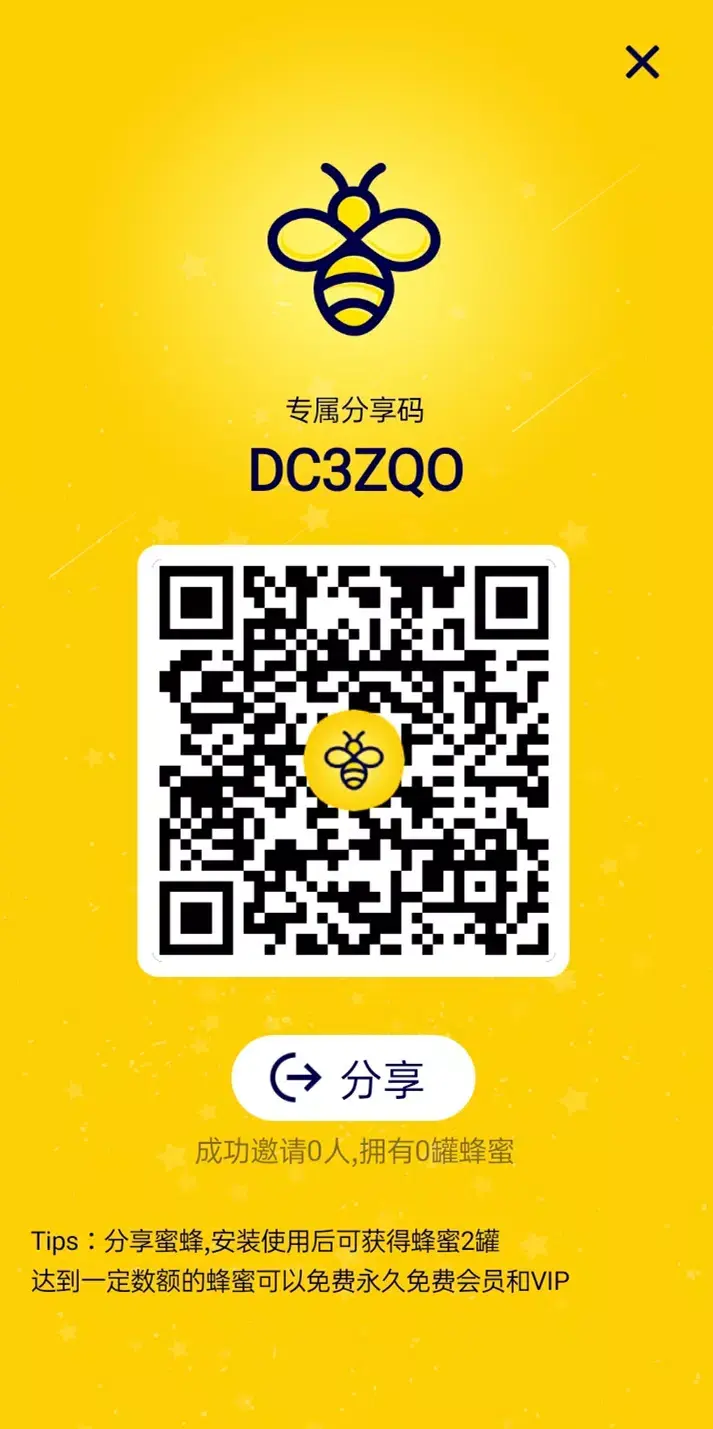713x1429 pixels.
Task: Tap the 分享 share button
Action: (x=353, y=1077)
